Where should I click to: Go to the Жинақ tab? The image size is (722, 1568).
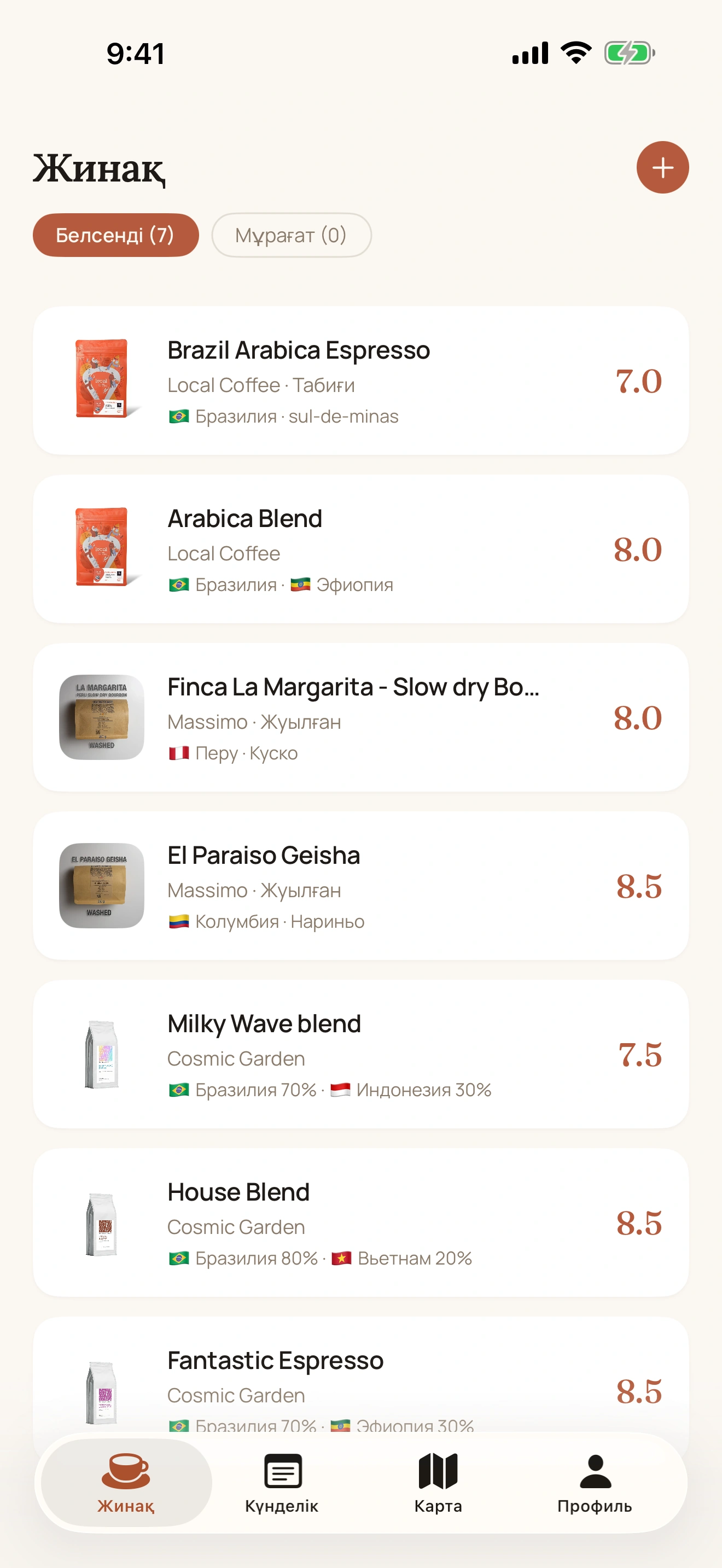click(126, 1483)
